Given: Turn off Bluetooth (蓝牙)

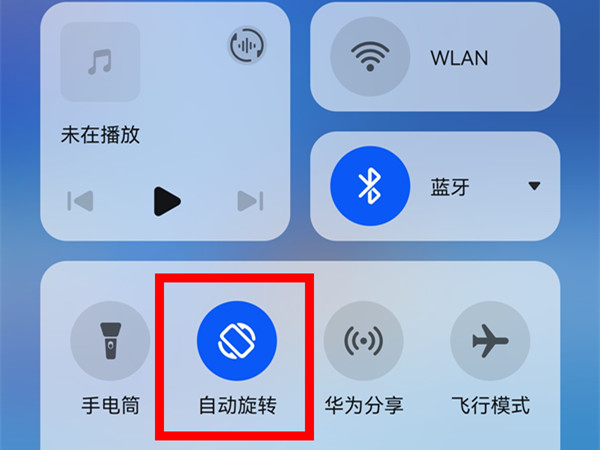Looking at the screenshot, I should (370, 187).
